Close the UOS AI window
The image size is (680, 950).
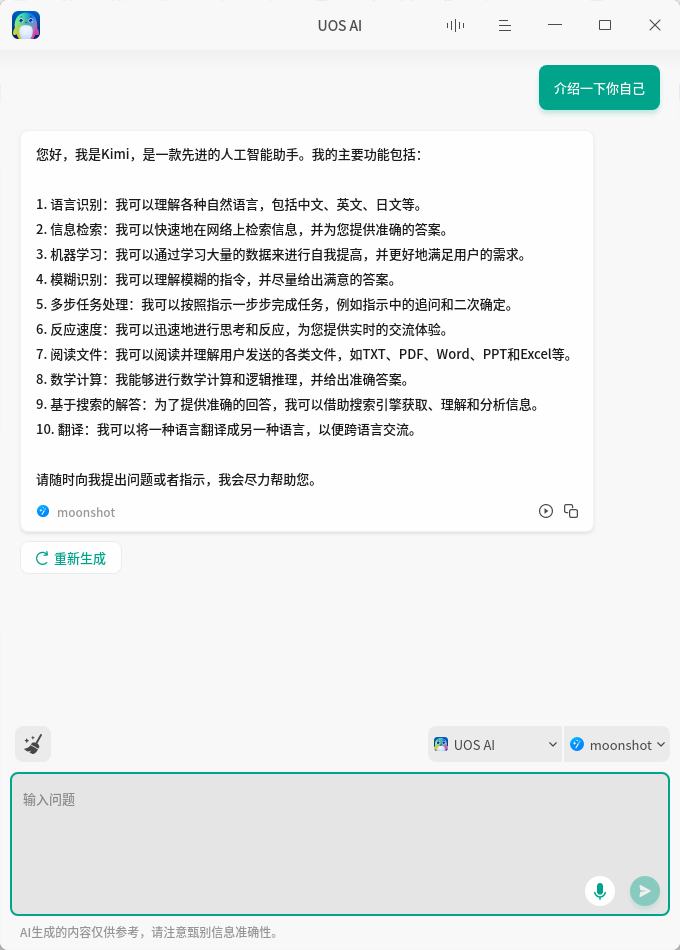655,25
